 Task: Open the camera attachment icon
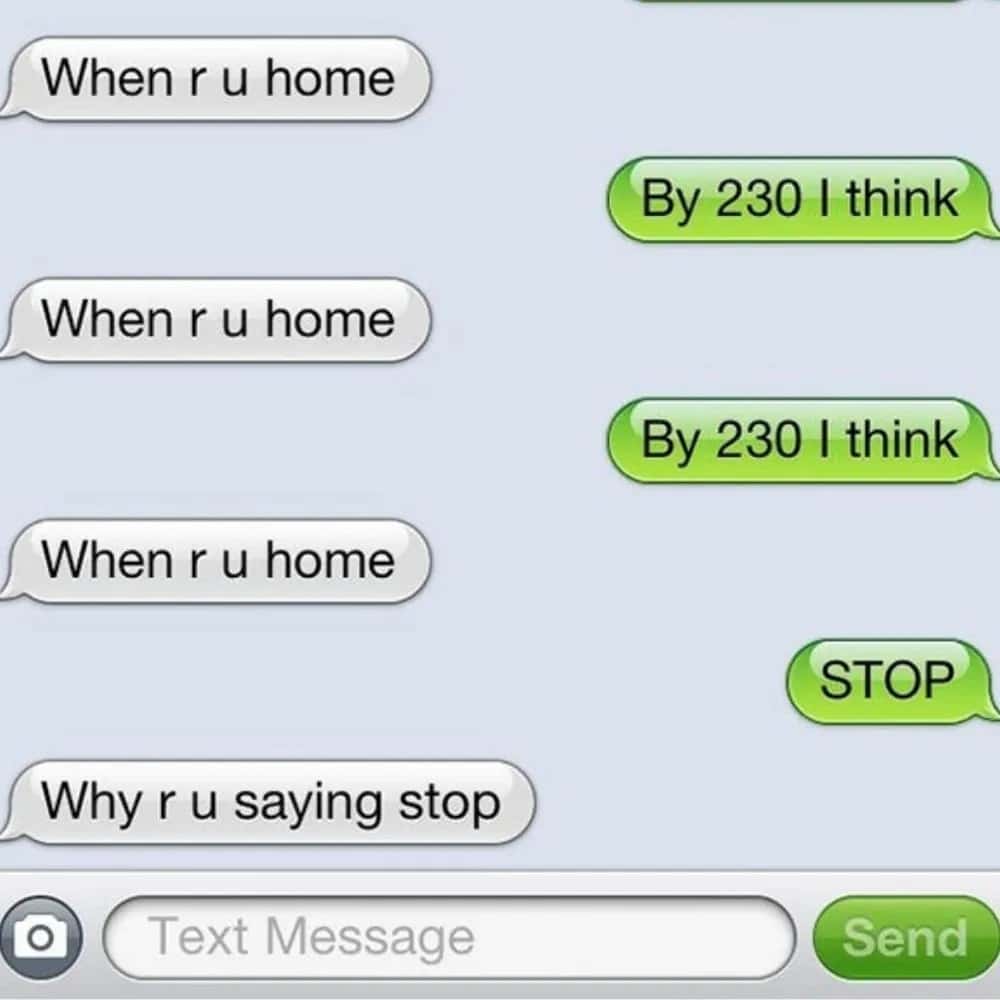point(40,937)
